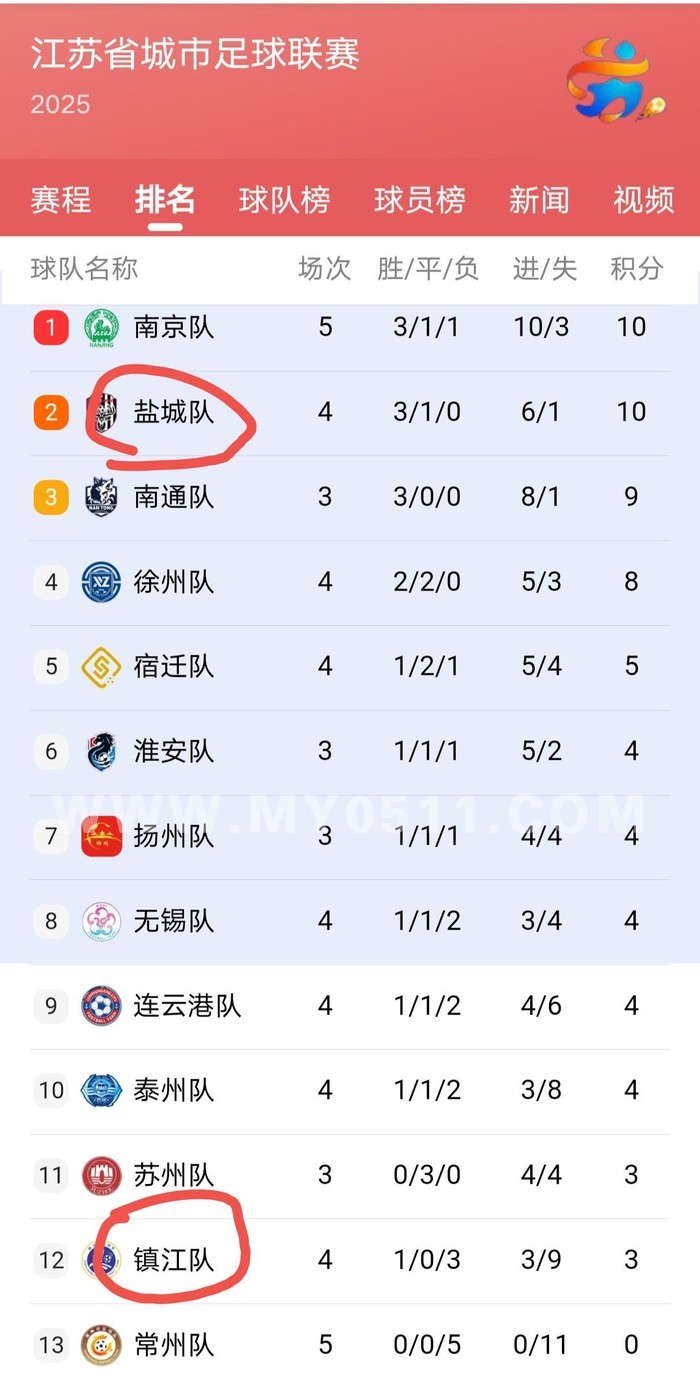Image resolution: width=700 pixels, height=1388 pixels.
Task: View the 南通队 team details
Action: tap(174, 497)
